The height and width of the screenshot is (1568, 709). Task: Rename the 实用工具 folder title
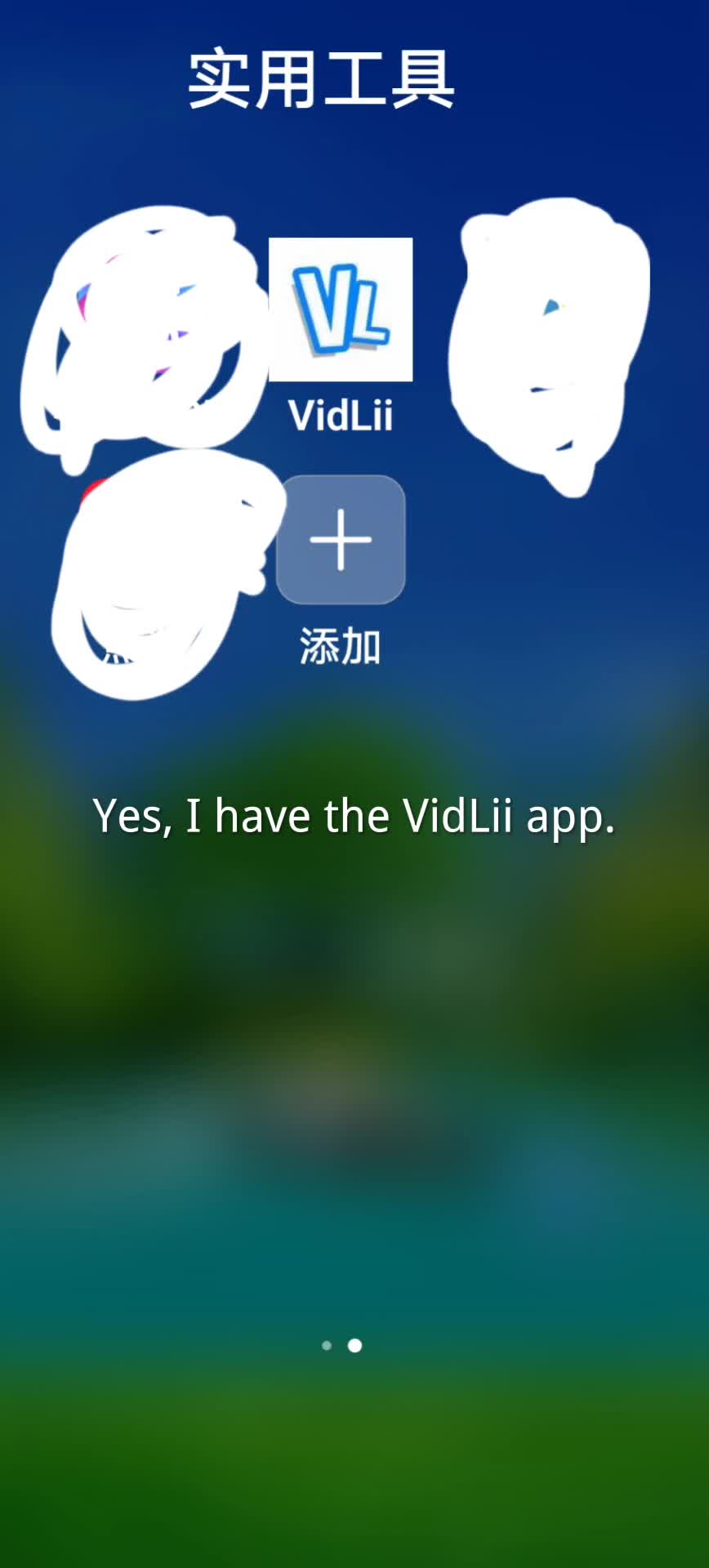pyautogui.click(x=321, y=79)
